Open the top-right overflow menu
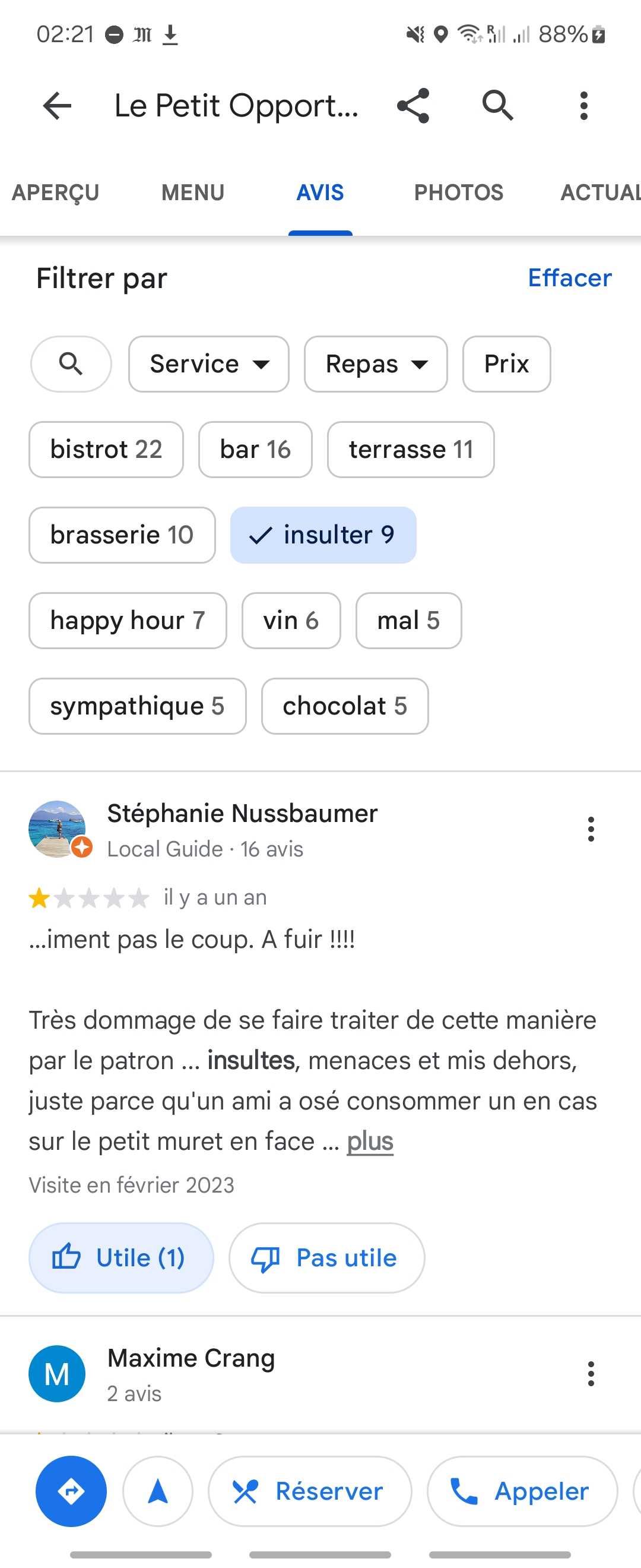This screenshot has height=1568, width=641. click(x=583, y=106)
